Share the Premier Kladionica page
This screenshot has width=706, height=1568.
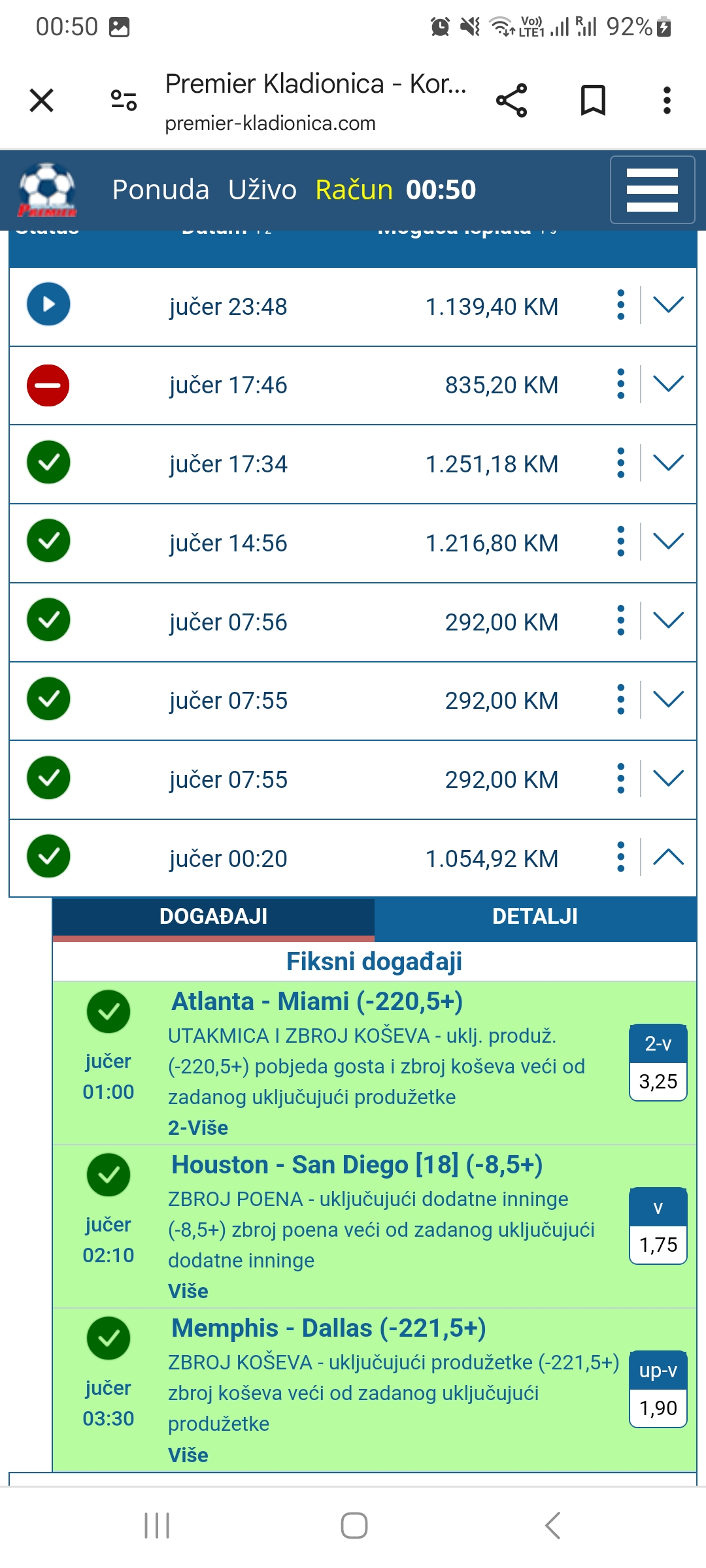(x=511, y=101)
